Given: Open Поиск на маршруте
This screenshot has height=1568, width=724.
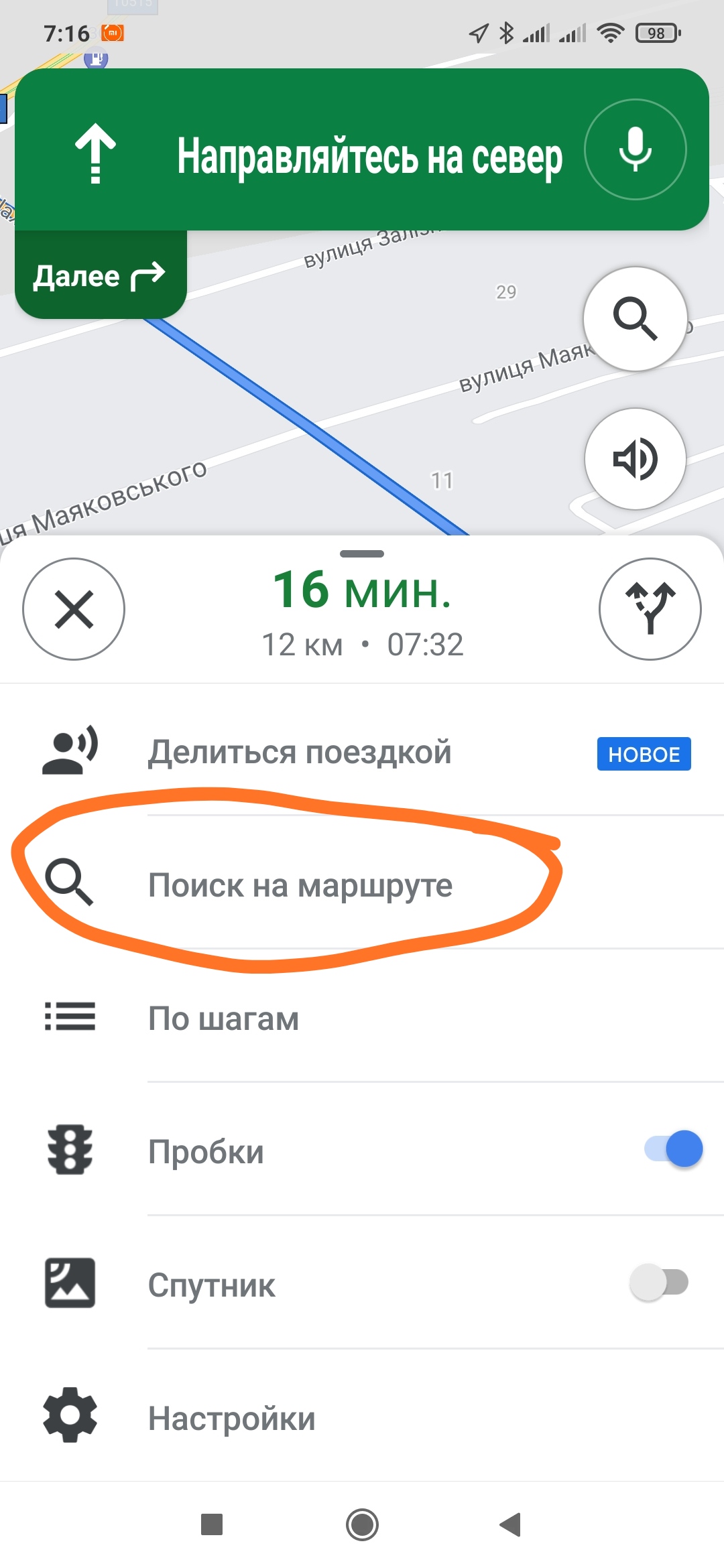Looking at the screenshot, I should 300,886.
